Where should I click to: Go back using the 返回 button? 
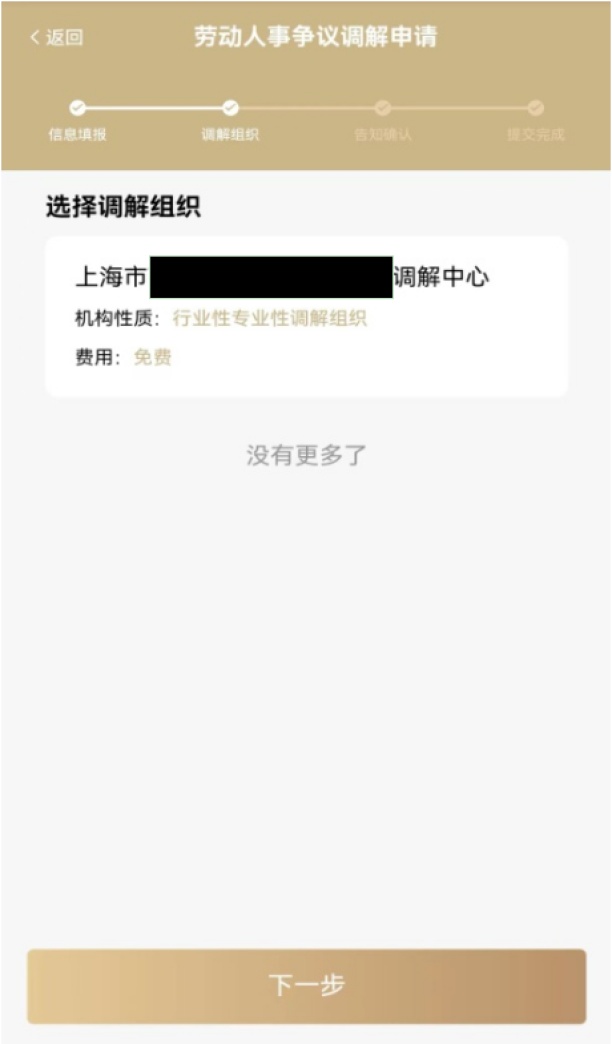pyautogui.click(x=56, y=38)
